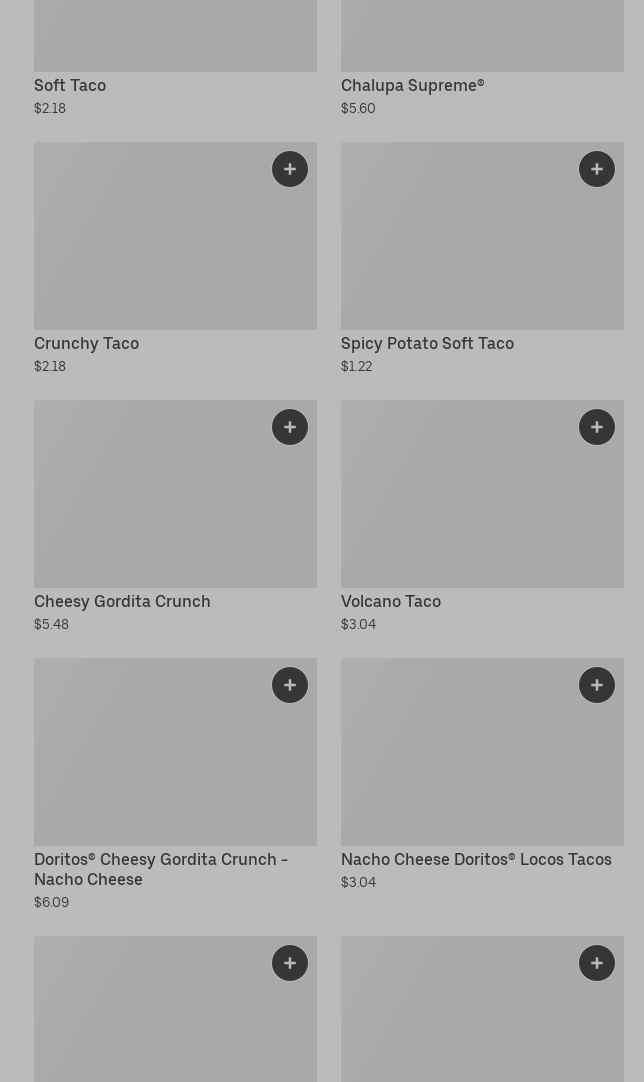This screenshot has height=1082, width=644.
Task: Open Volcano Taco card
Action: click(482, 517)
